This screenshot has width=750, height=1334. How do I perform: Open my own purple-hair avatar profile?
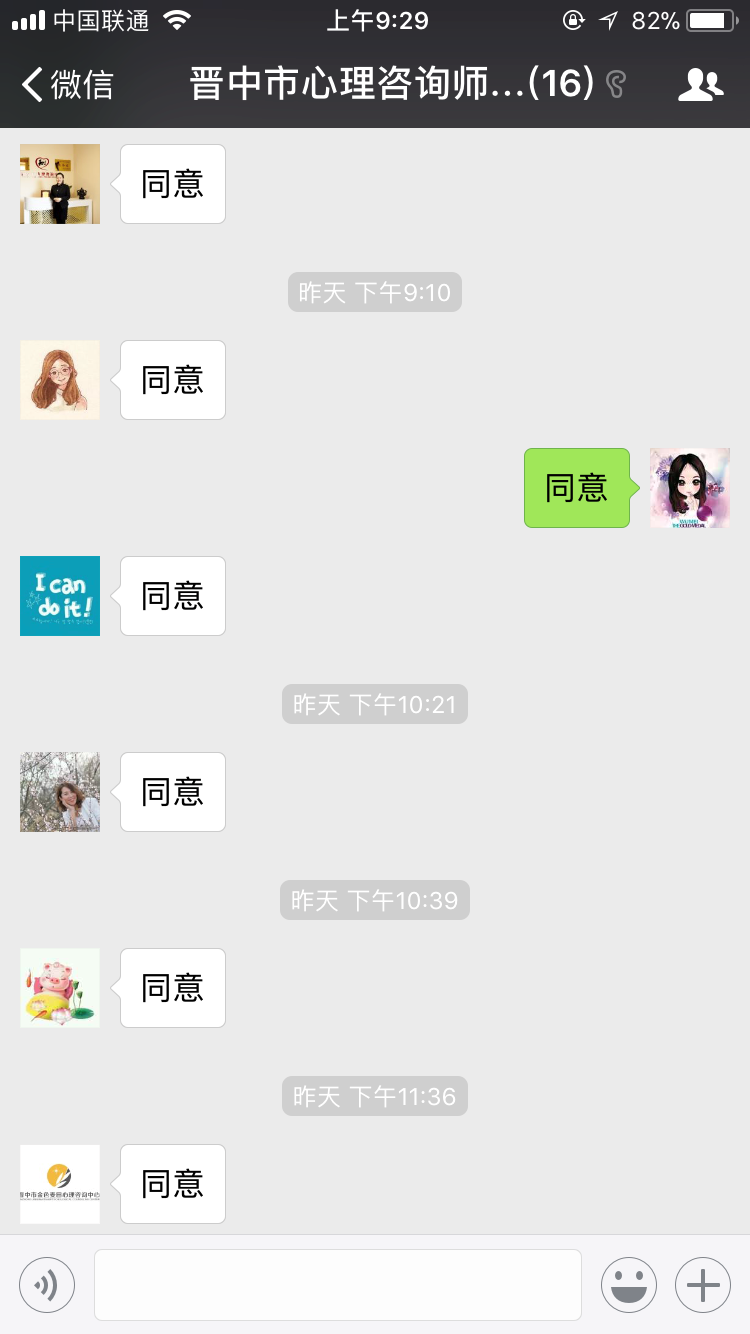690,488
